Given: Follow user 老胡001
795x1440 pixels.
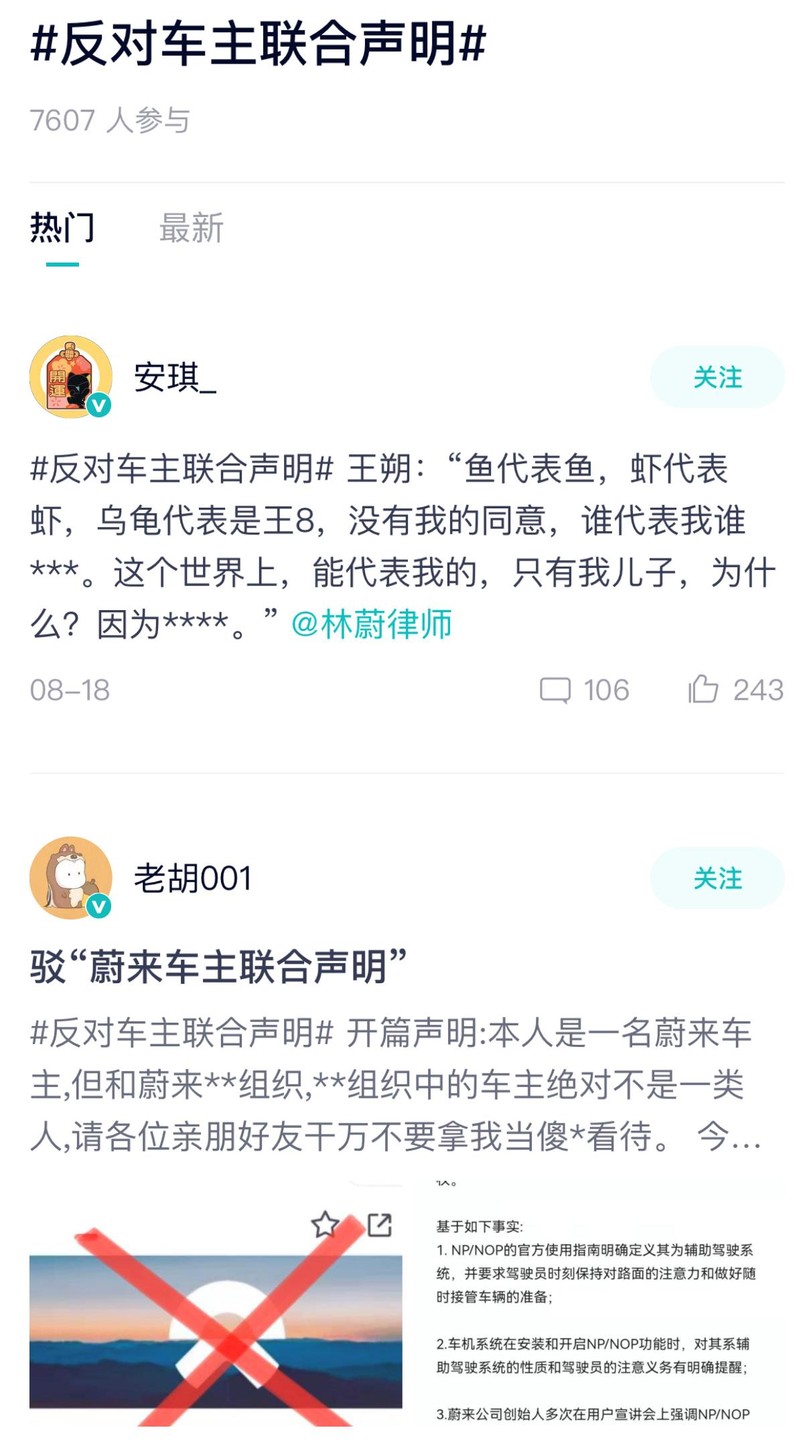Looking at the screenshot, I should click(x=716, y=879).
